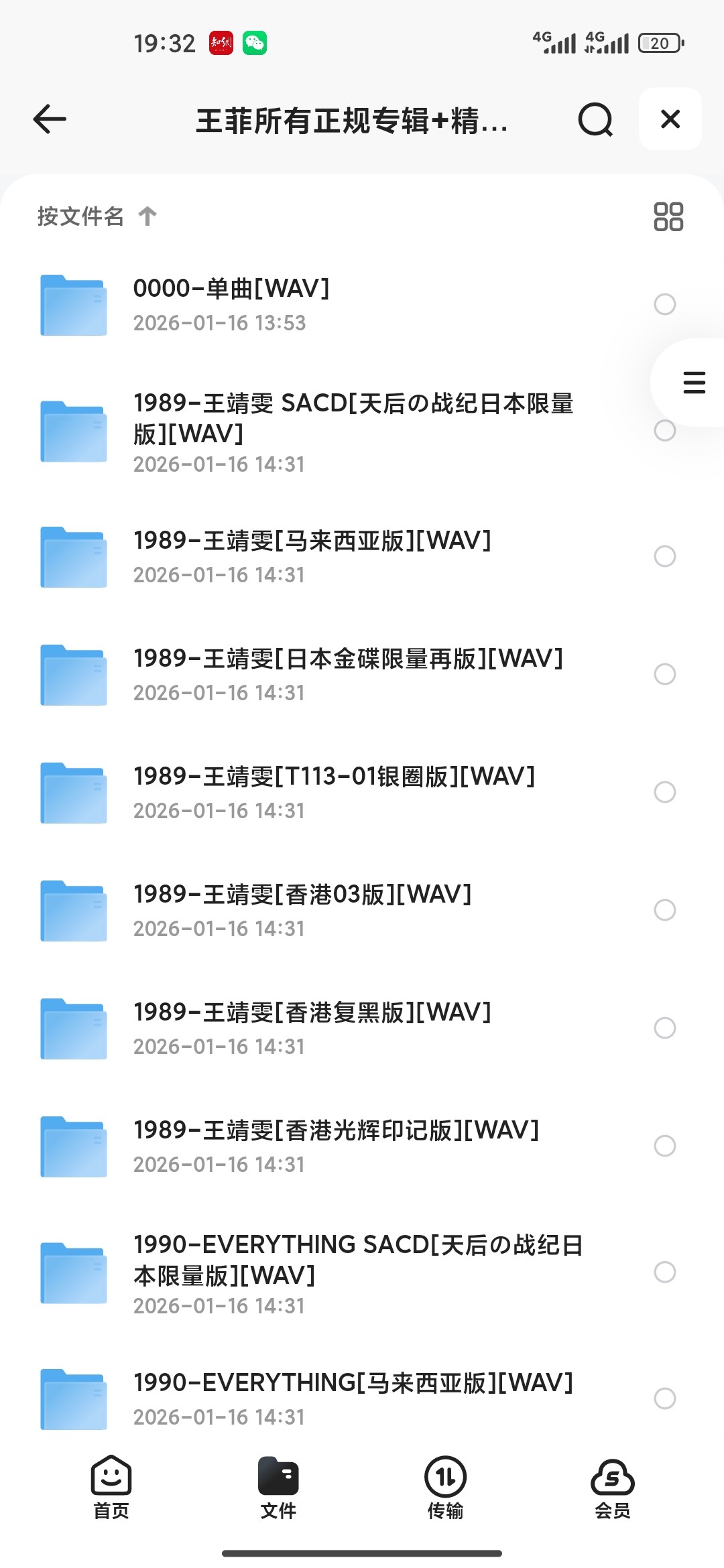Select 1989-王靖雯[香港03版][WAV] checkbox
Image resolution: width=724 pixels, height=1568 pixels.
pos(664,910)
